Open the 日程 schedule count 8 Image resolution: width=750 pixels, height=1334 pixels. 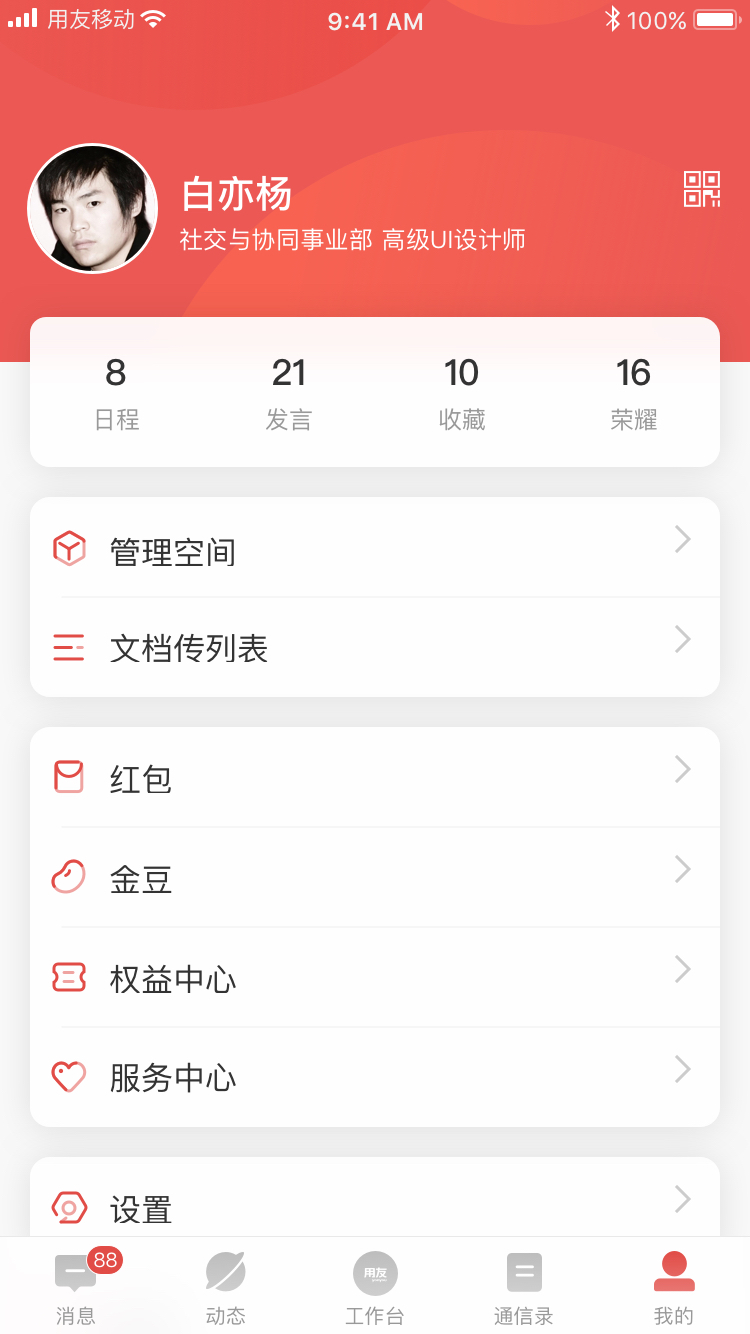(x=115, y=393)
